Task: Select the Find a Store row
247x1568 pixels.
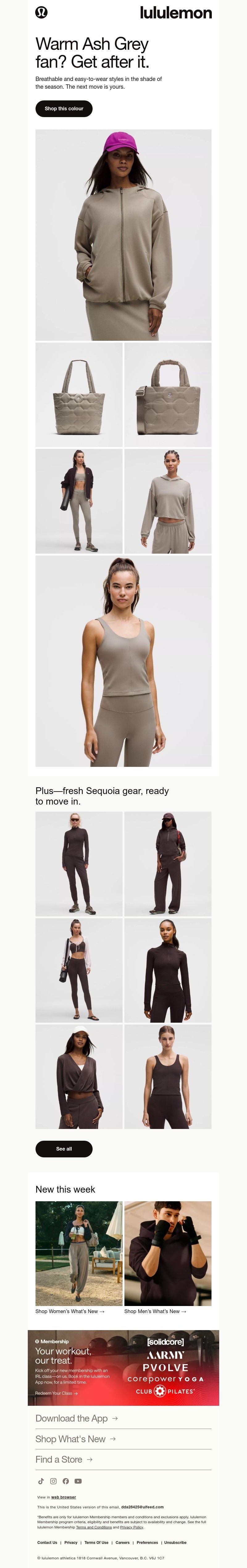Action: click(x=64, y=1459)
